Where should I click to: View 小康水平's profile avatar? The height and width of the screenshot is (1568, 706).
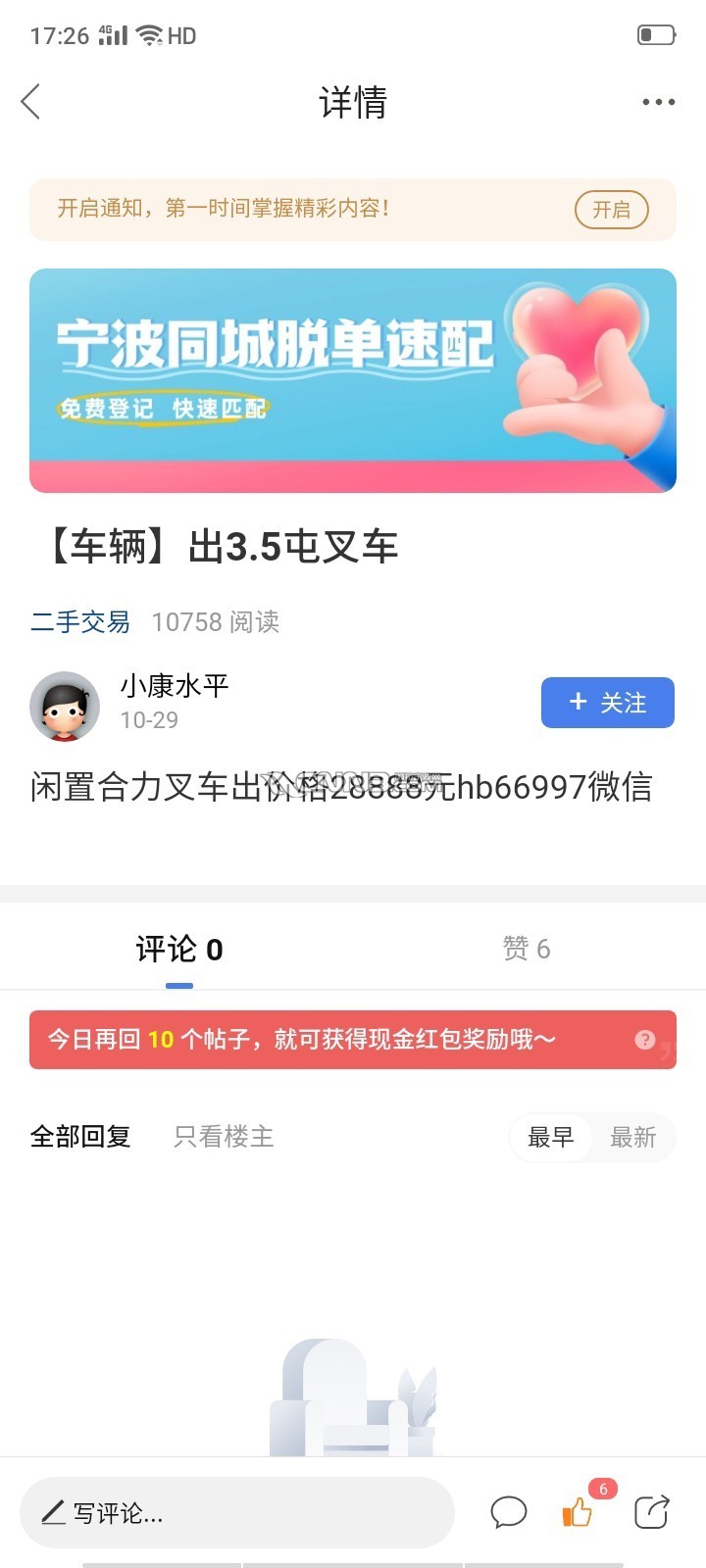[65, 706]
